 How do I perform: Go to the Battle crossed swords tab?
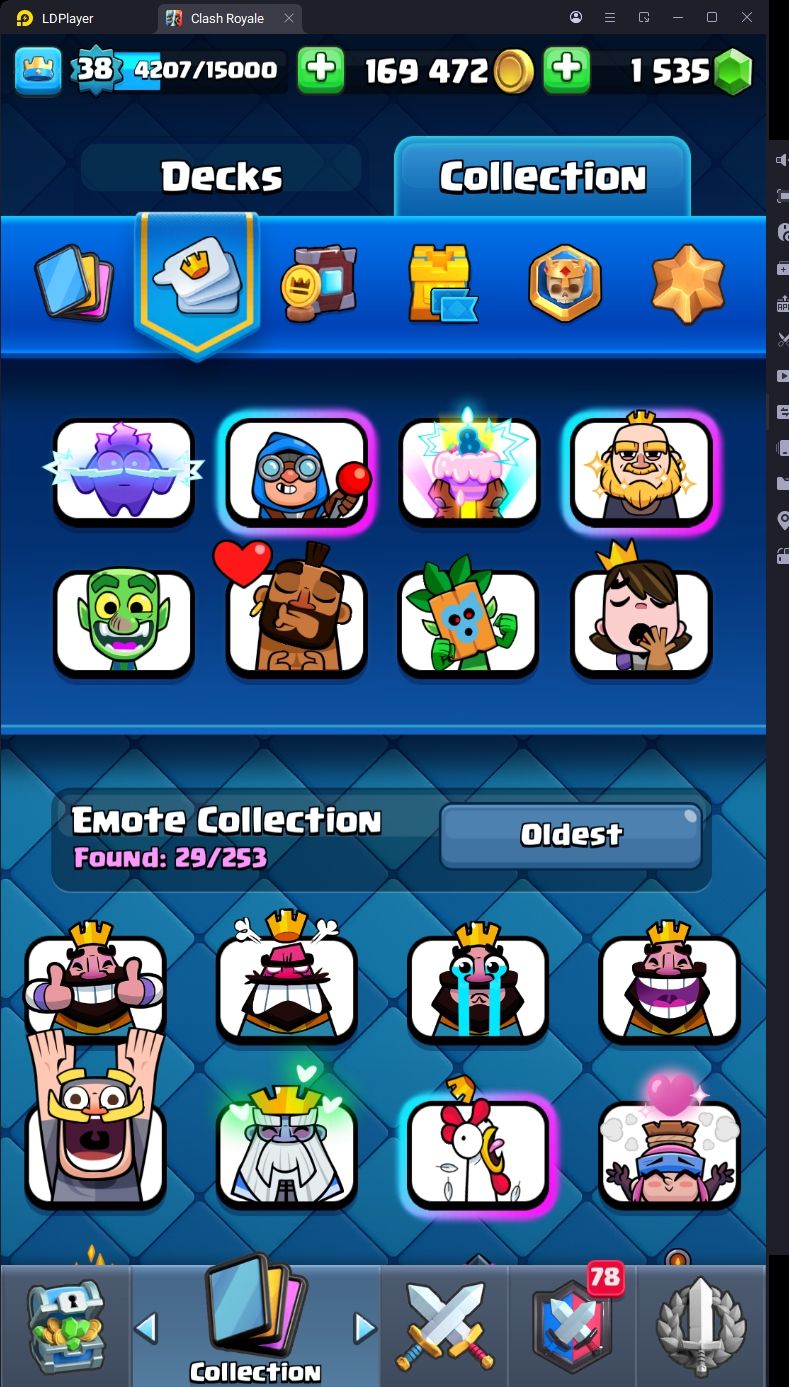pos(445,1326)
